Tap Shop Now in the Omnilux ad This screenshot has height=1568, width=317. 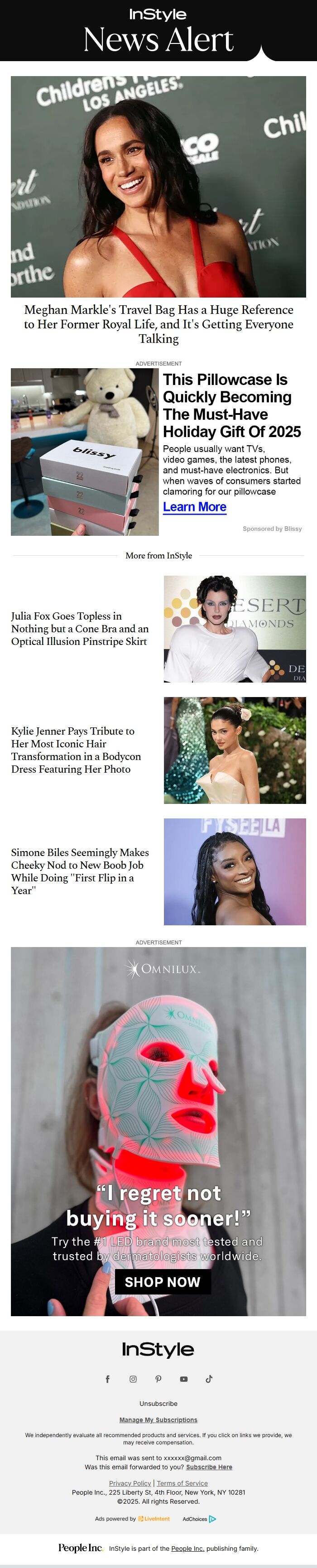coord(163,1281)
